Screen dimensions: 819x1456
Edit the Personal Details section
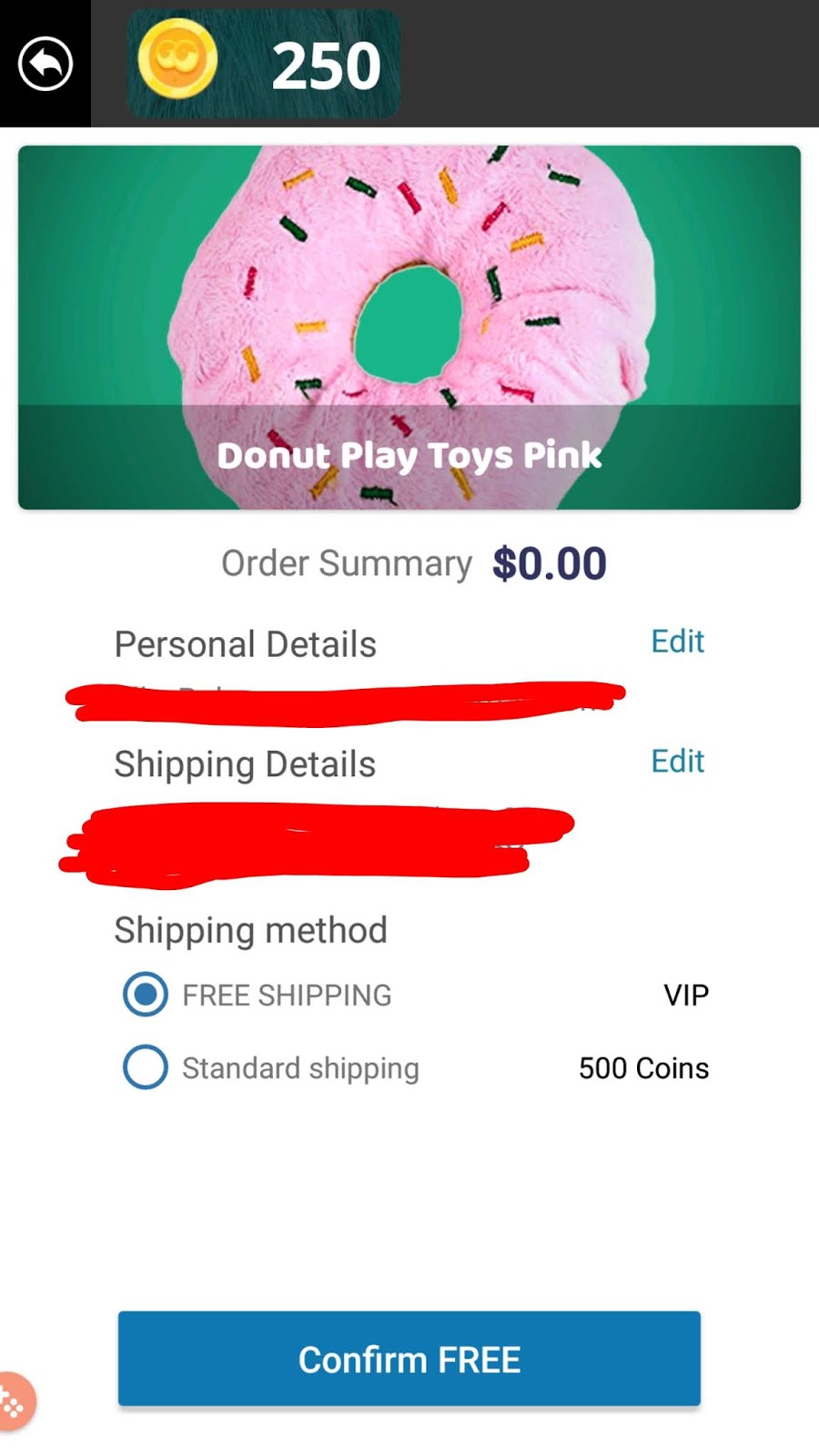click(x=677, y=642)
